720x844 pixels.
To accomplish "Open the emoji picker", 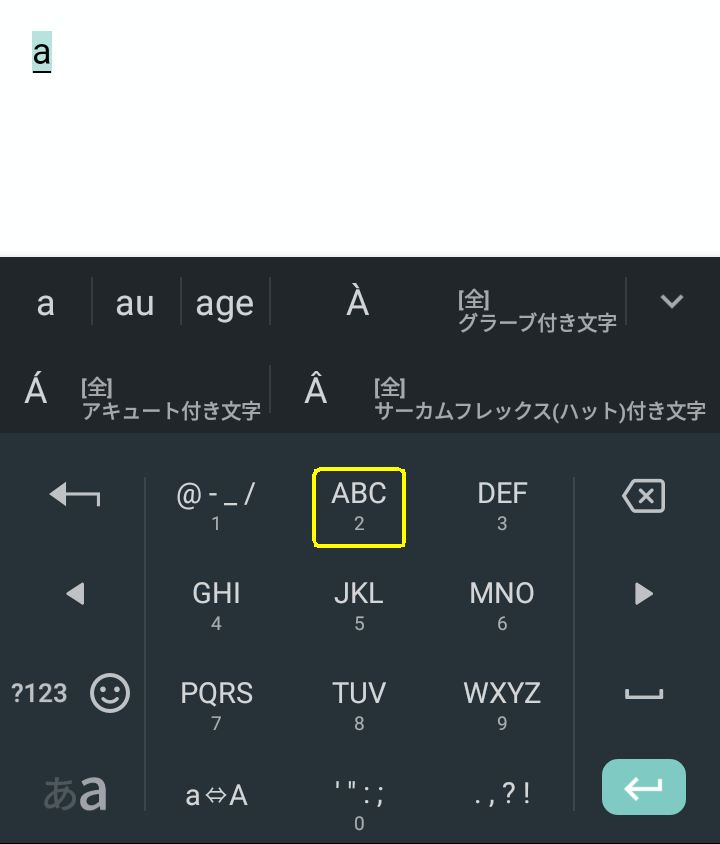I will coord(110,693).
